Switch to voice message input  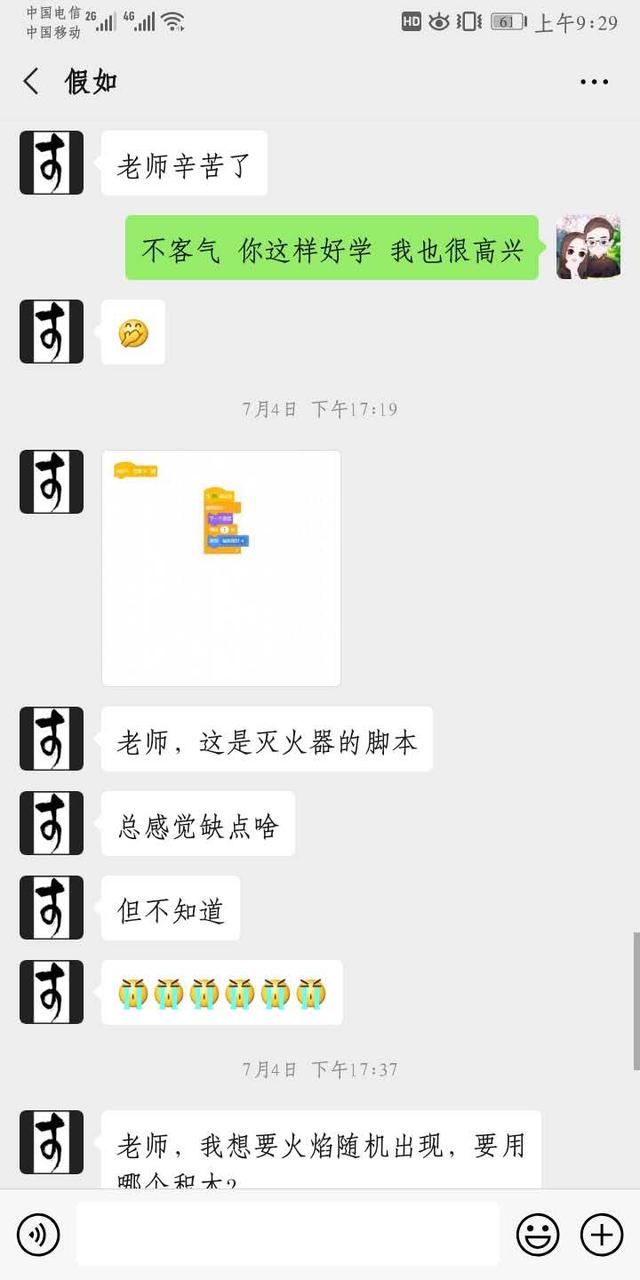(38, 1236)
